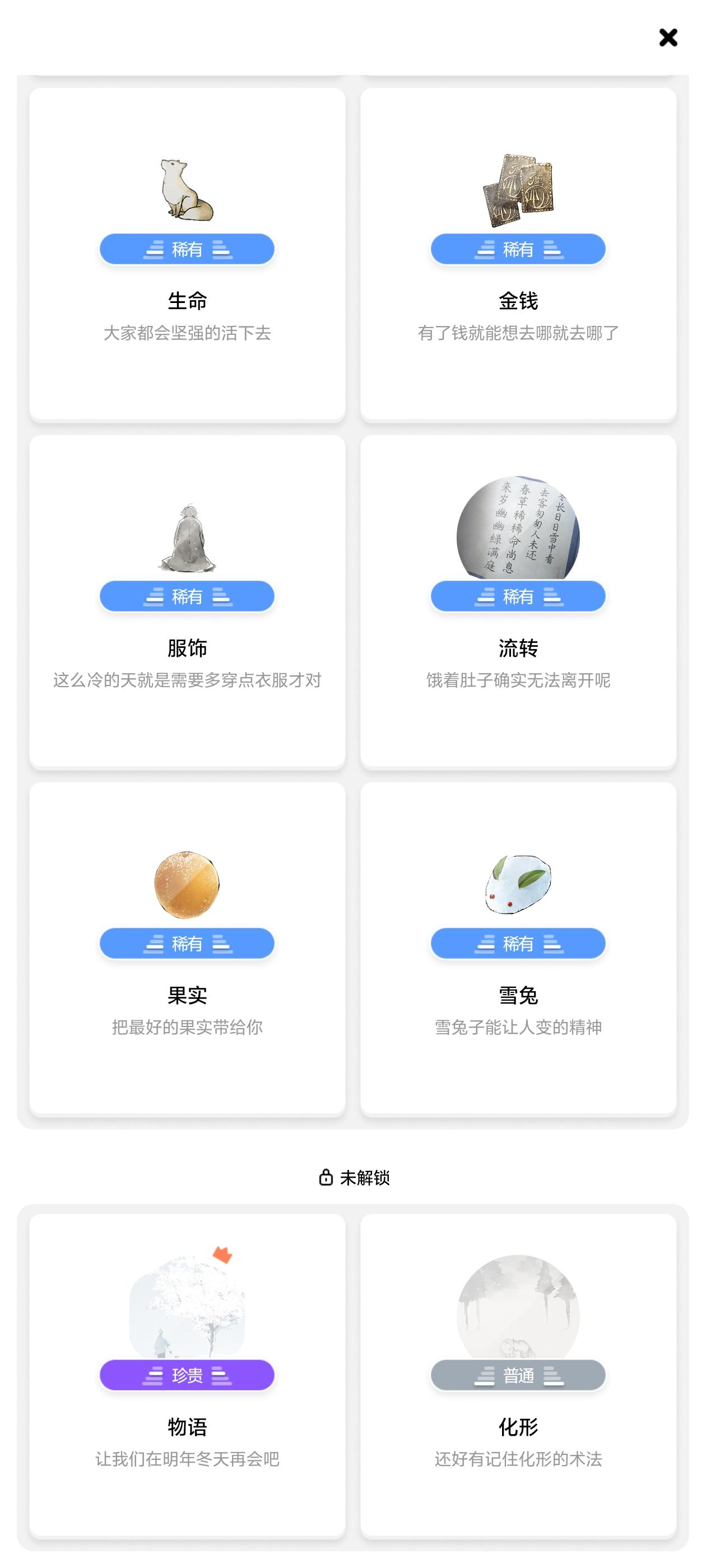The width and height of the screenshot is (706, 1568).
Task: Select the snow rabbit icon on the 雪兔 card
Action: coord(517,884)
